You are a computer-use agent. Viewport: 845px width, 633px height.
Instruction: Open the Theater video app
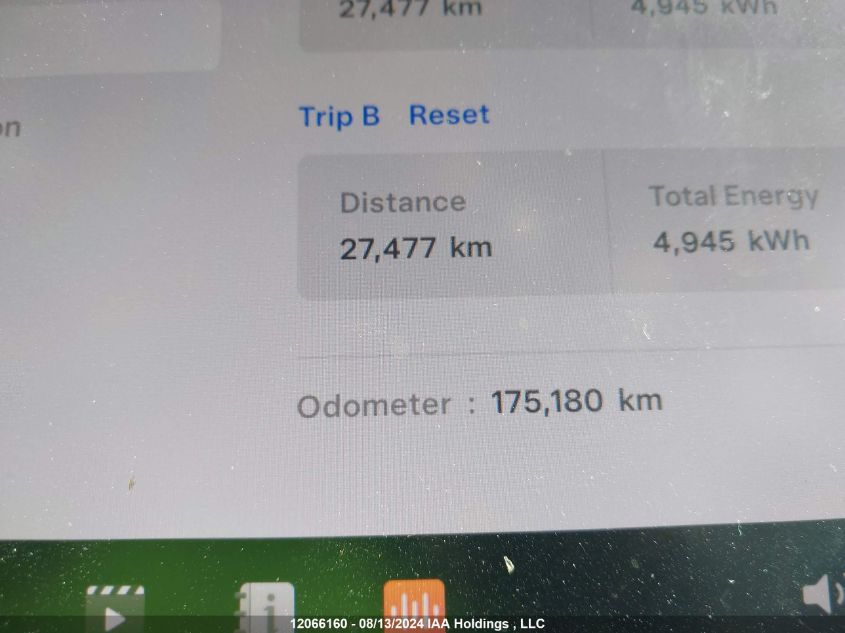coord(115,607)
